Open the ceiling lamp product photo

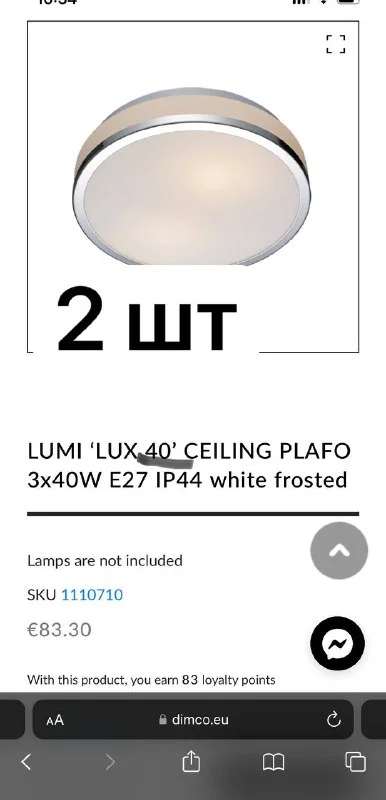(191, 177)
